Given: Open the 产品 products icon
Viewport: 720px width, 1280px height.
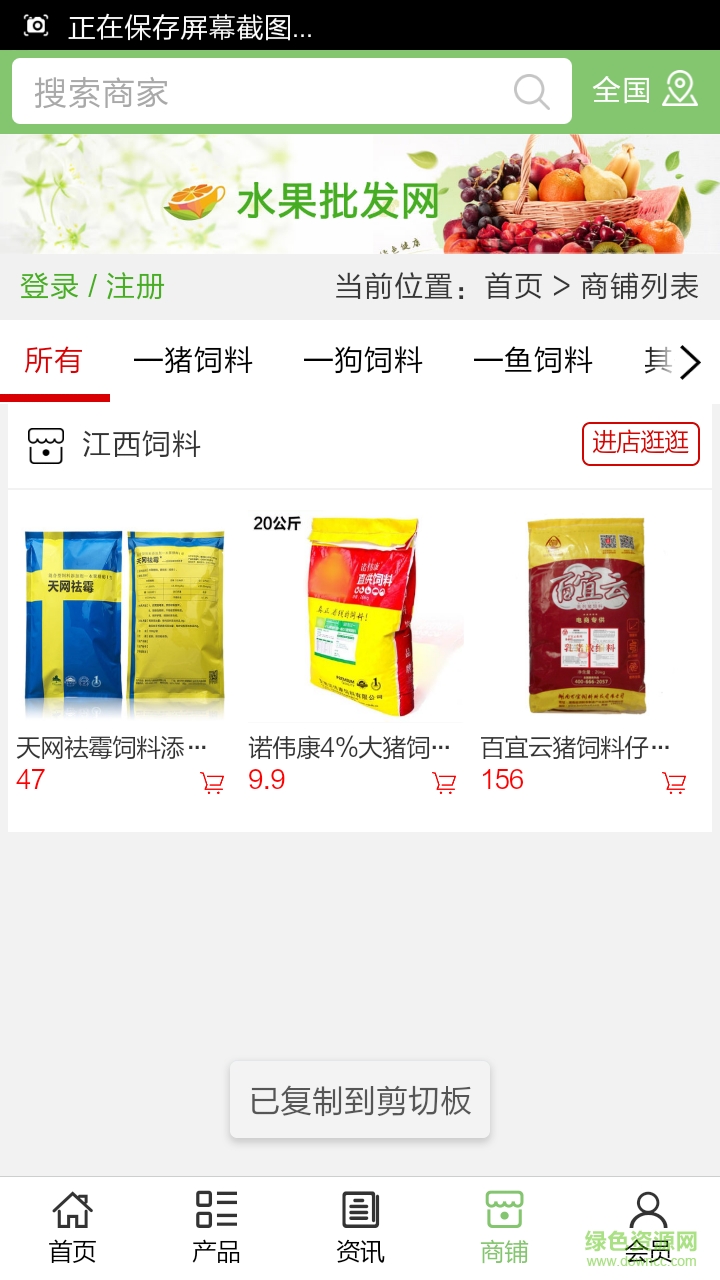Looking at the screenshot, I should (216, 1208).
